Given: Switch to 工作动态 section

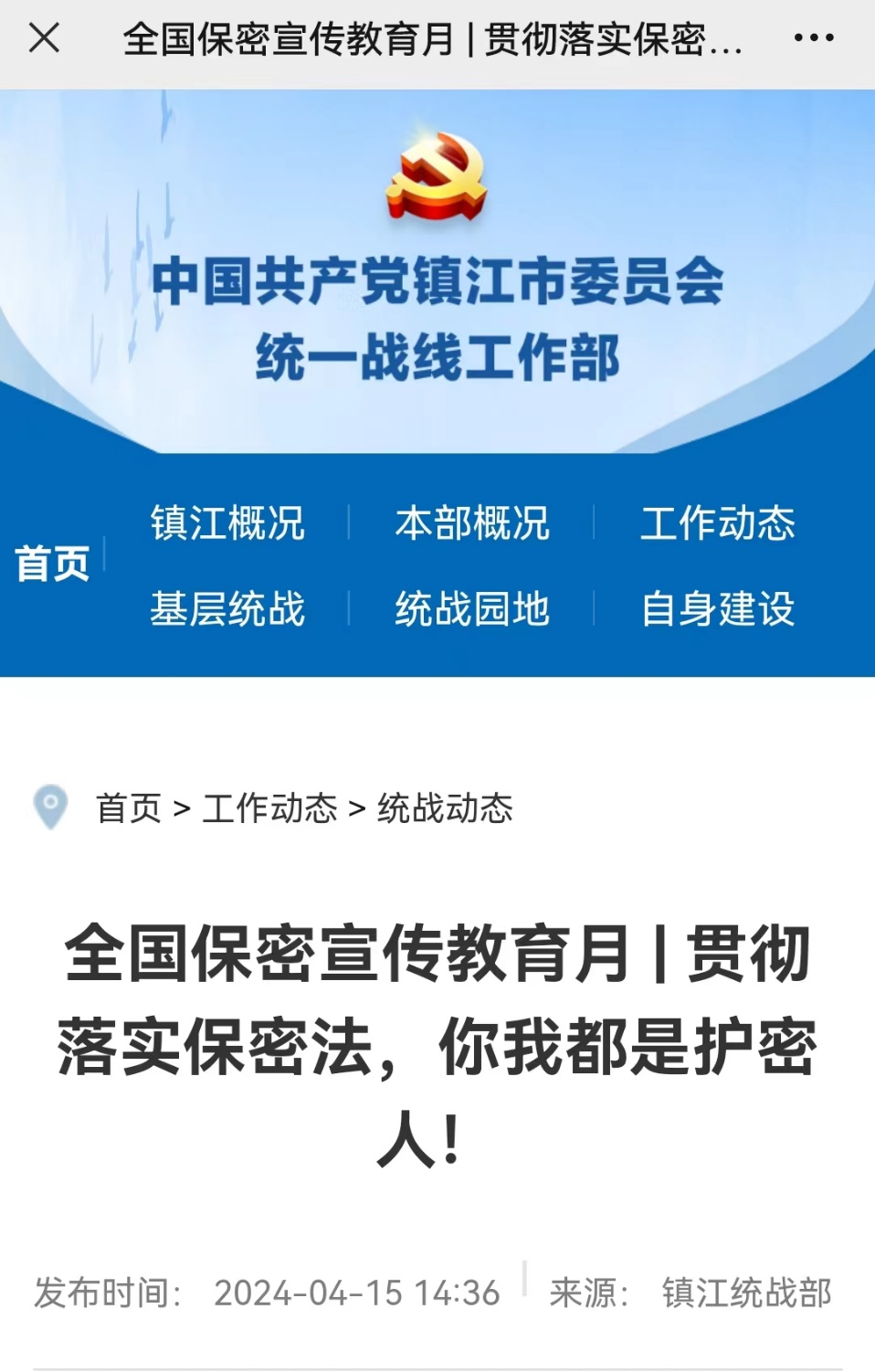Looking at the screenshot, I should tap(717, 523).
